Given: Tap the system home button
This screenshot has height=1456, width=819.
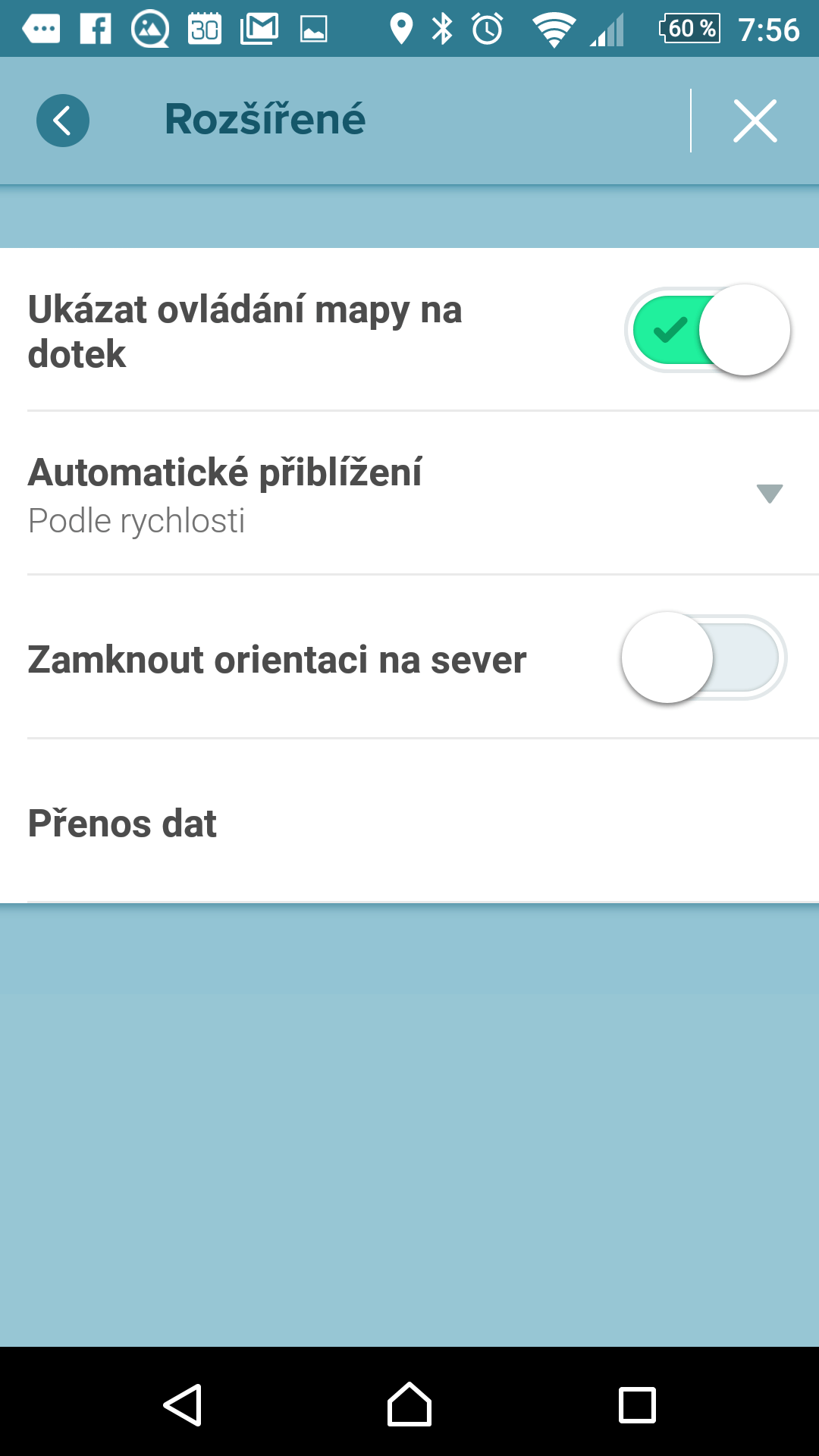Looking at the screenshot, I should click(409, 1404).
